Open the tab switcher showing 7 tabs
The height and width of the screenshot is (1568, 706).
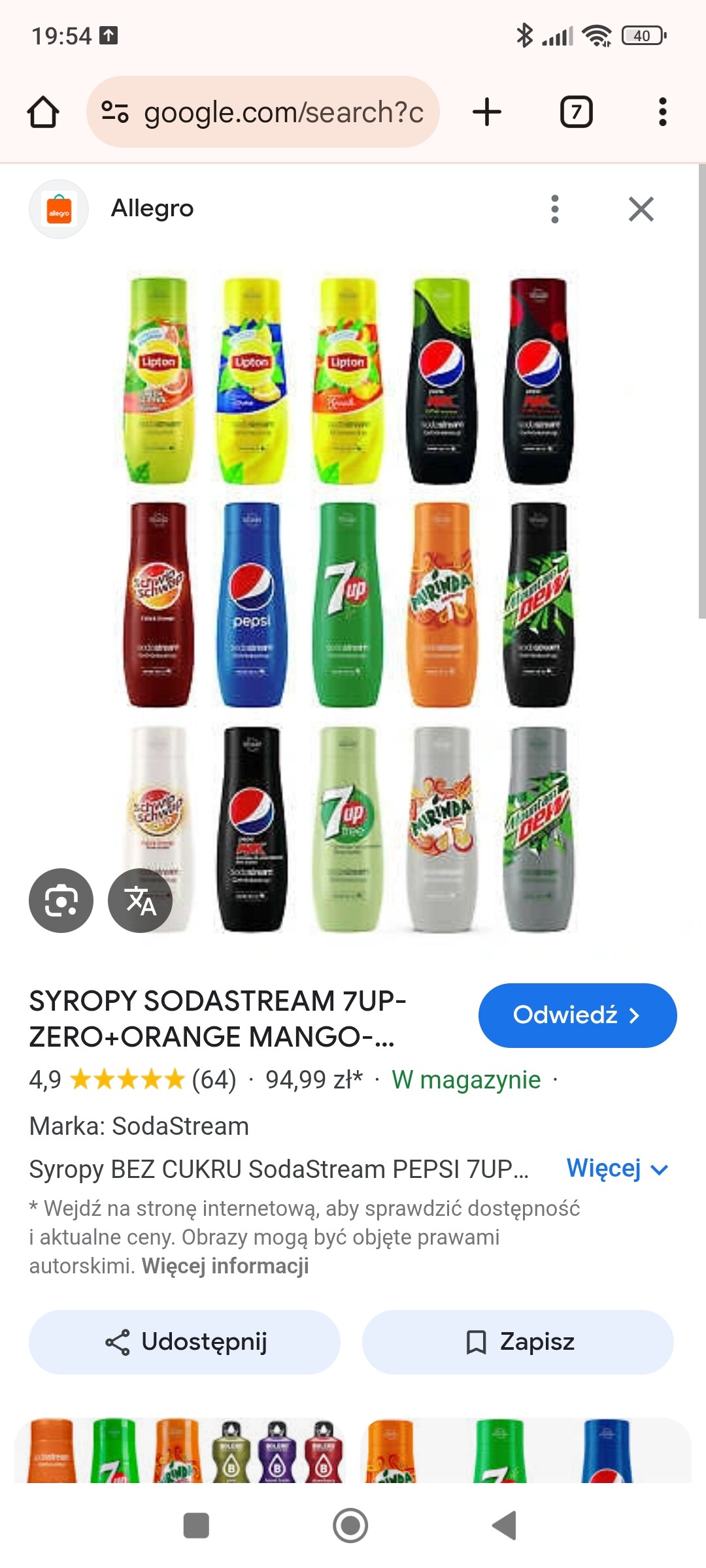pyautogui.click(x=576, y=112)
